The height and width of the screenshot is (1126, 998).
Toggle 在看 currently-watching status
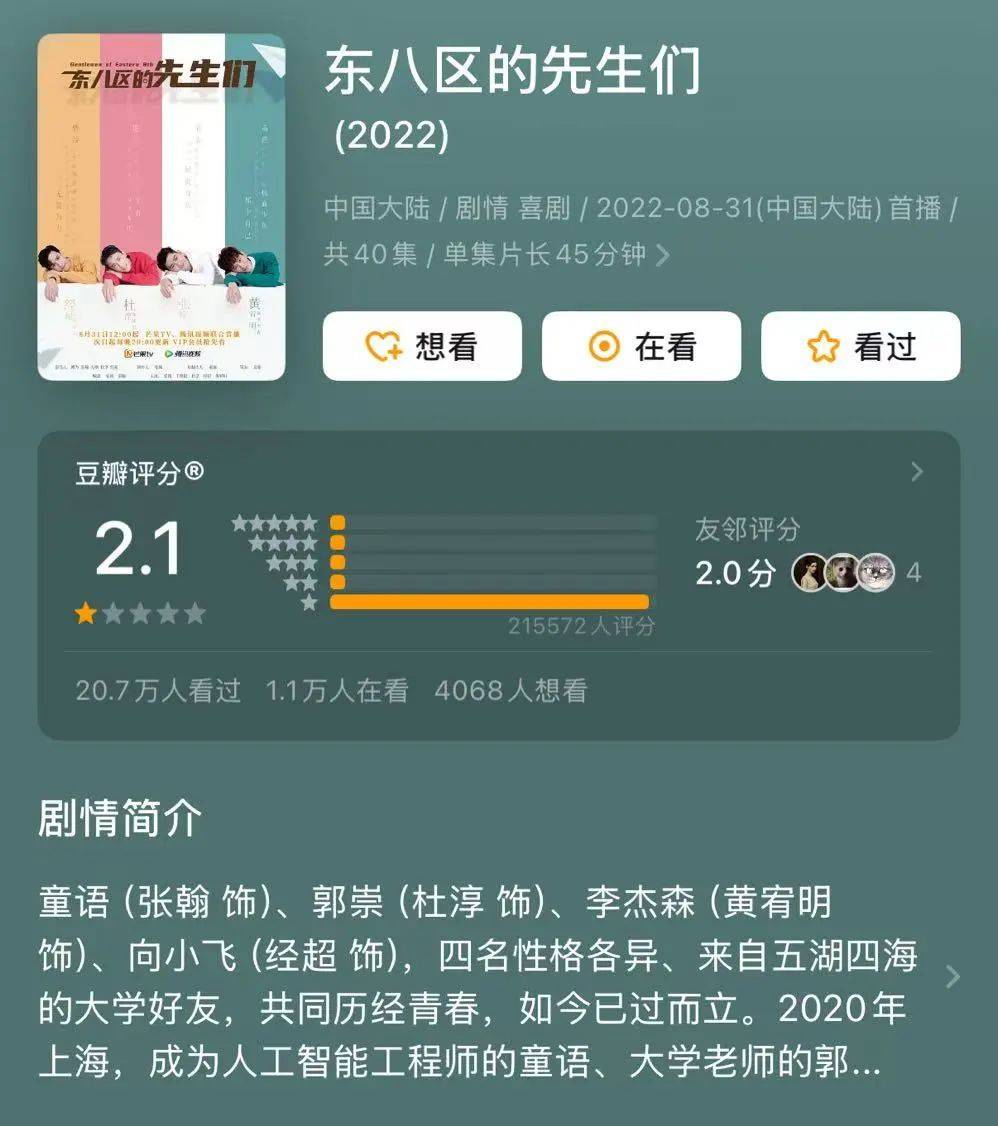(641, 347)
